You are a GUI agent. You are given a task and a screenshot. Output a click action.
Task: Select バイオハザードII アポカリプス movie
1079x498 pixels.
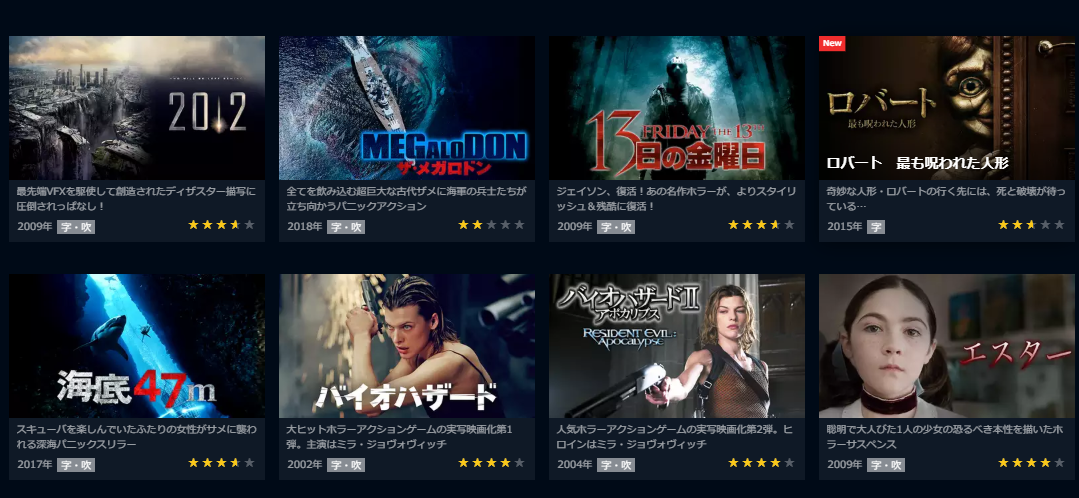tap(677, 346)
